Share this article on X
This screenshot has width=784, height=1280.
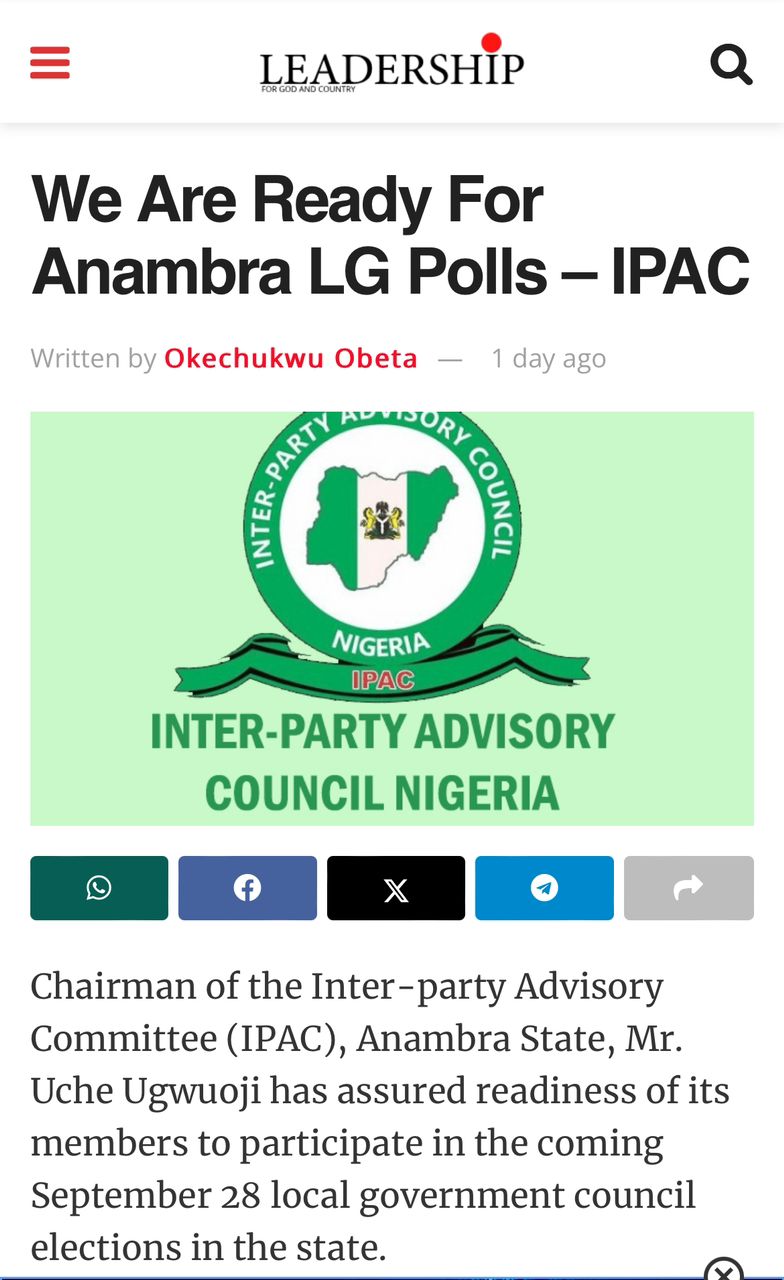[x=396, y=888]
